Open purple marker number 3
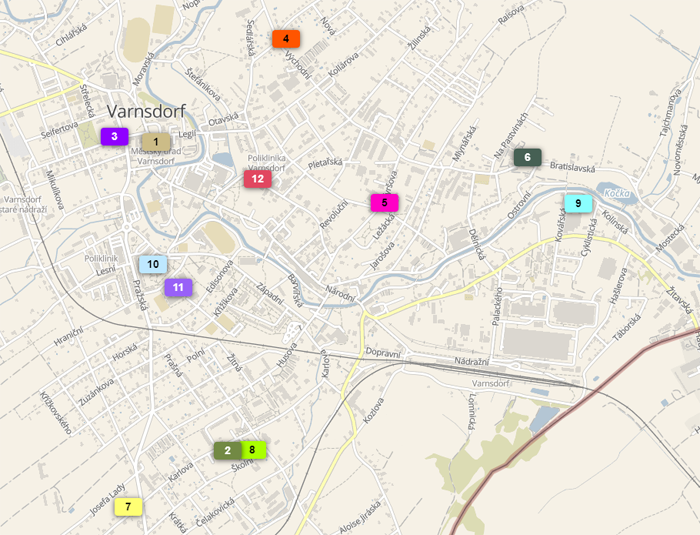Image resolution: width=700 pixels, height=535 pixels. (114, 136)
